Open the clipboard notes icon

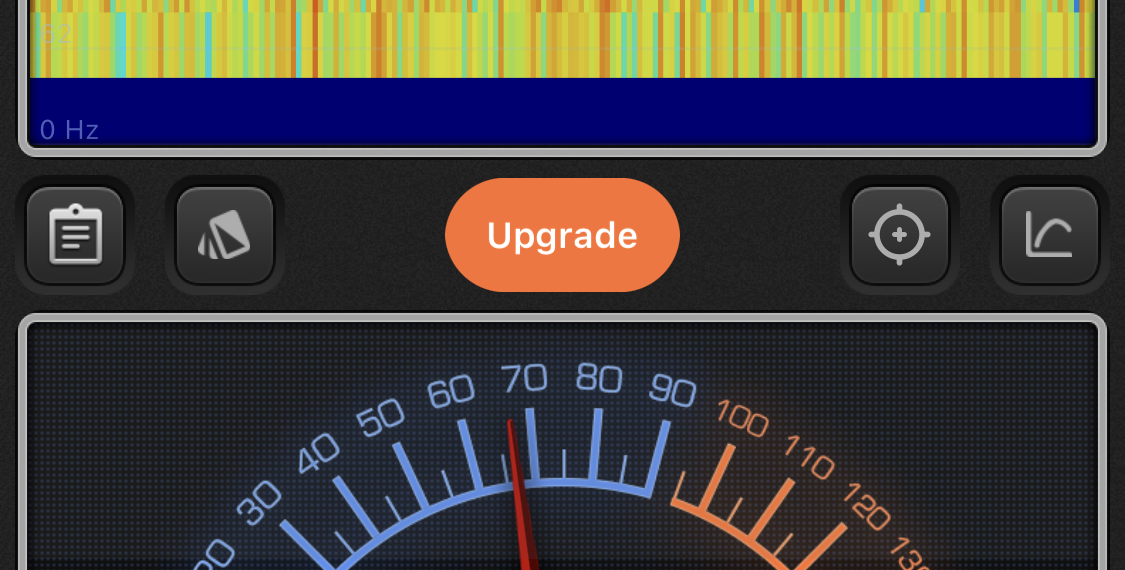click(x=75, y=235)
